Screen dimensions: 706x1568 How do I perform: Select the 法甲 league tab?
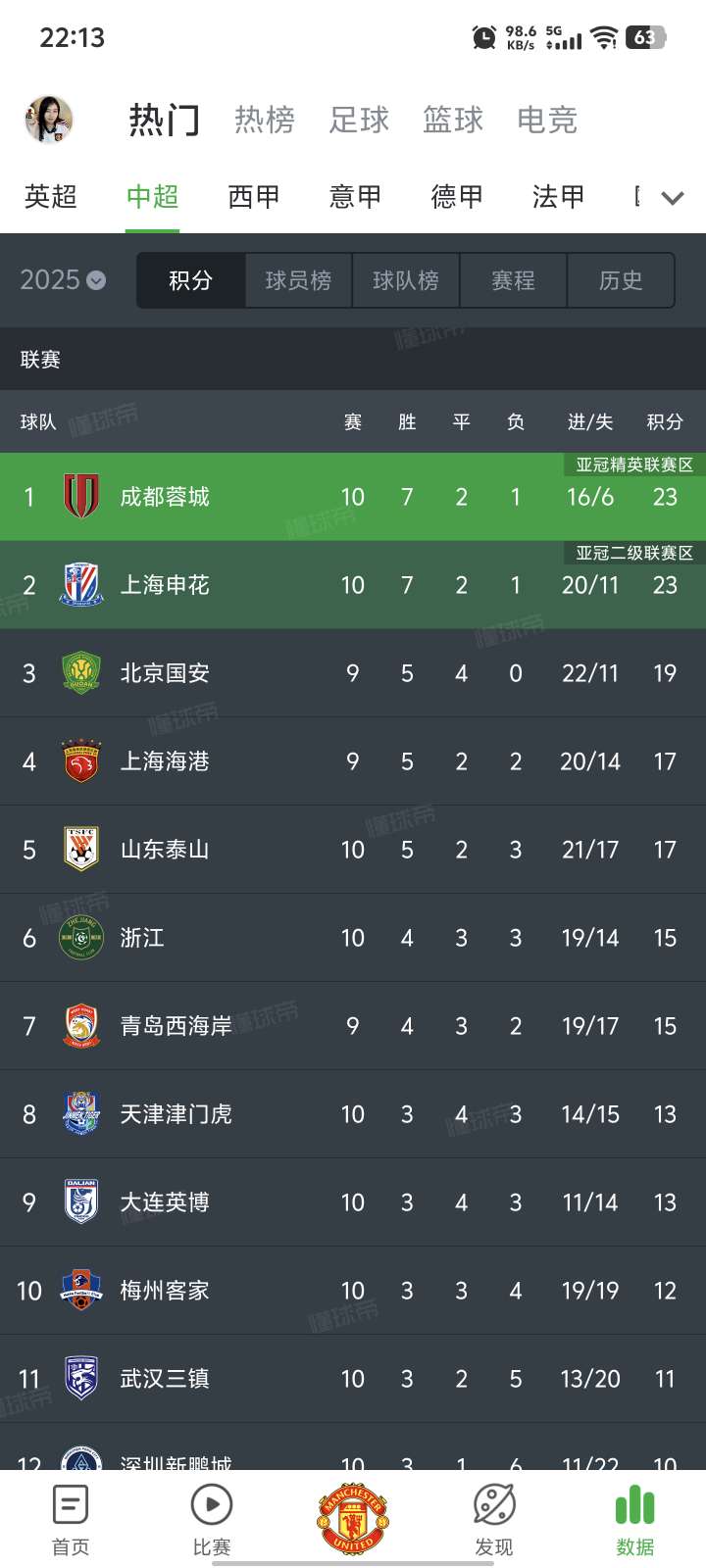[x=558, y=197]
